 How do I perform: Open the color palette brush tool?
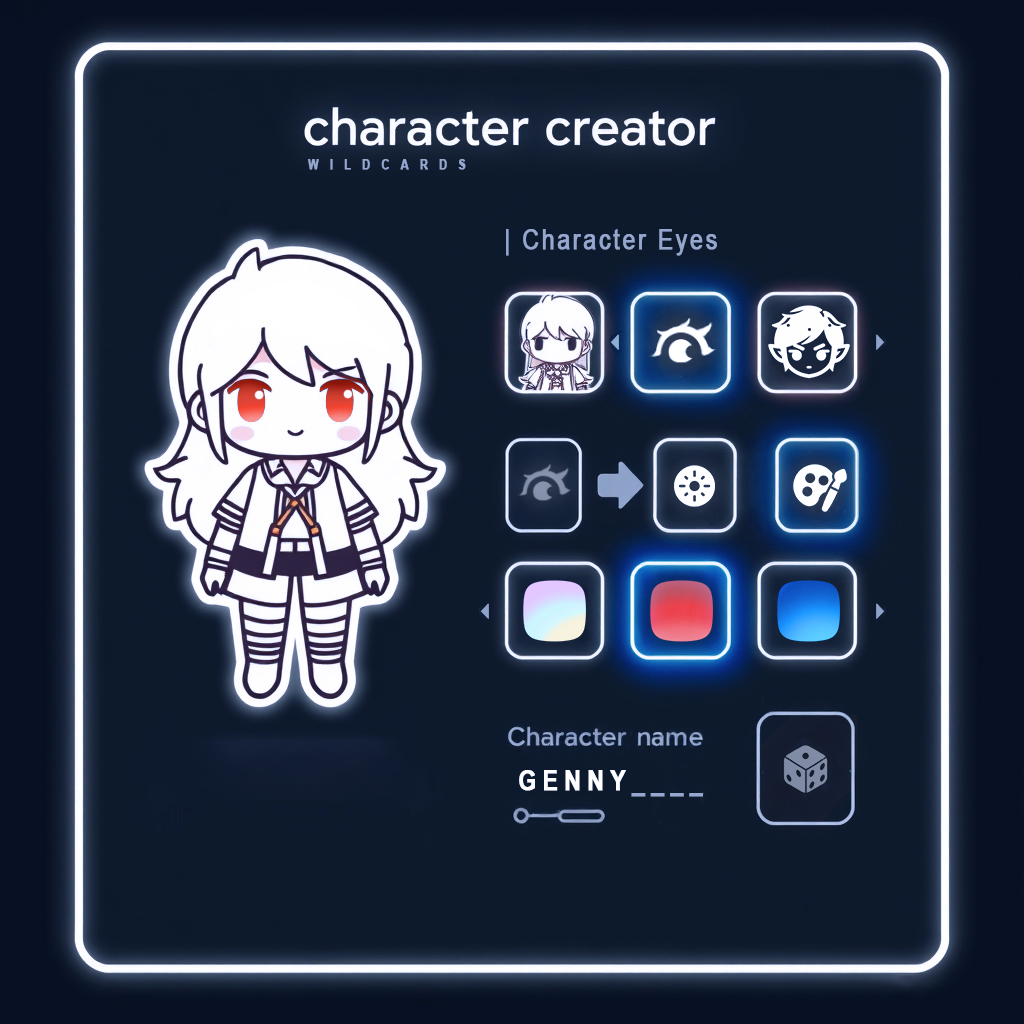[816, 486]
